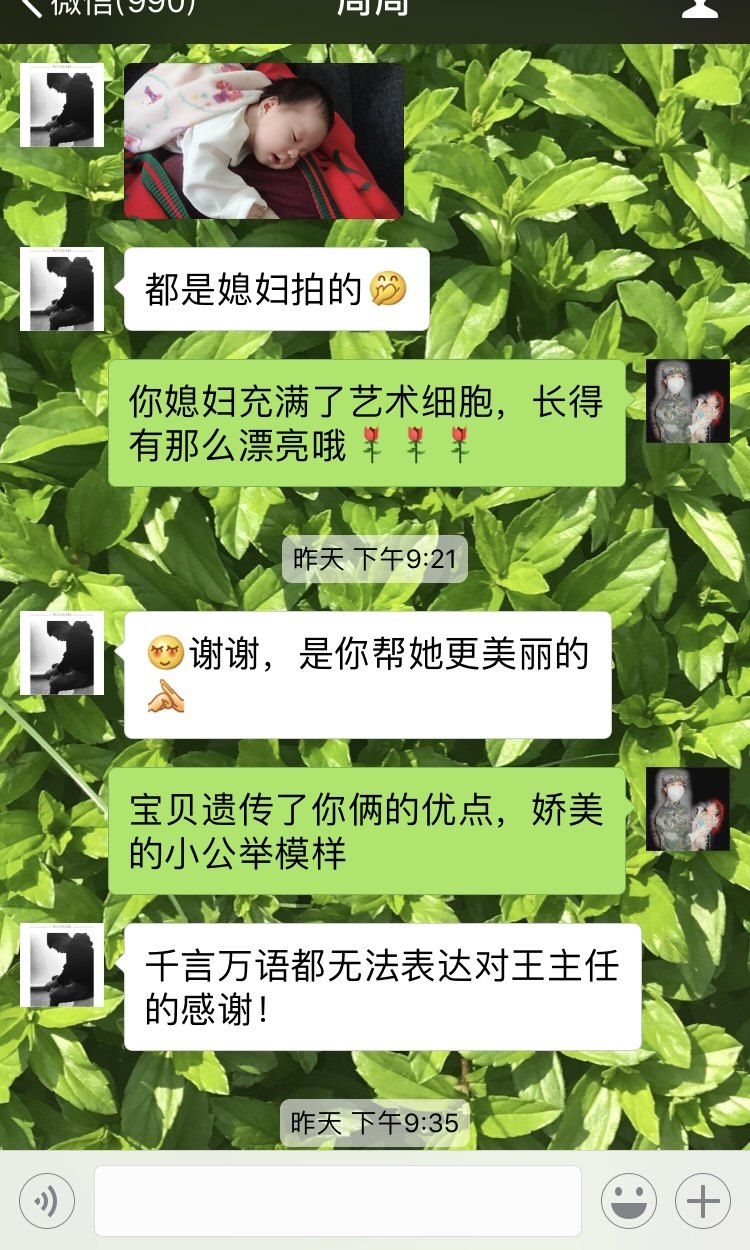Open the sleeping baby photo message
Screen dimensions: 750x1250
coord(263,140)
